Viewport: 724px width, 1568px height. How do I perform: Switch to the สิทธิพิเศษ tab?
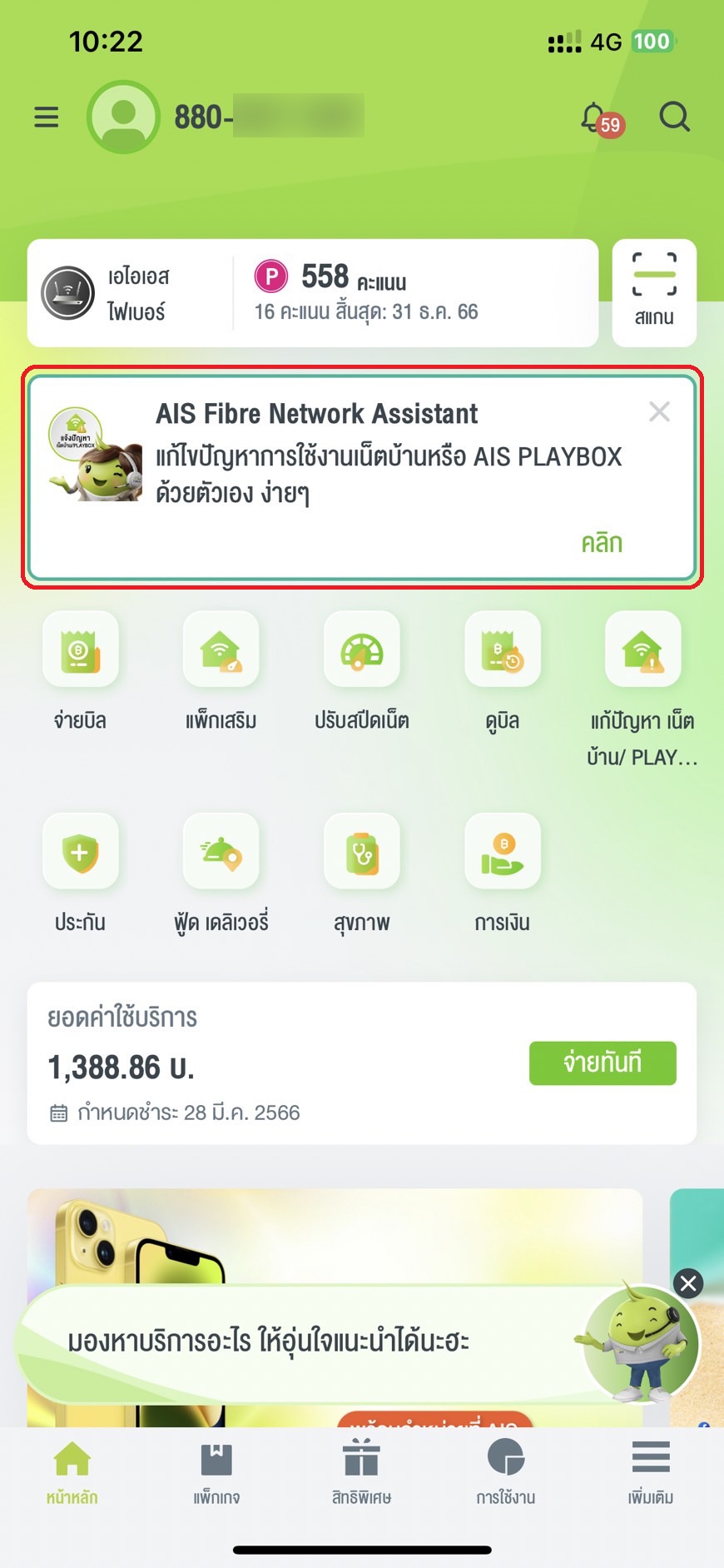point(361,1473)
